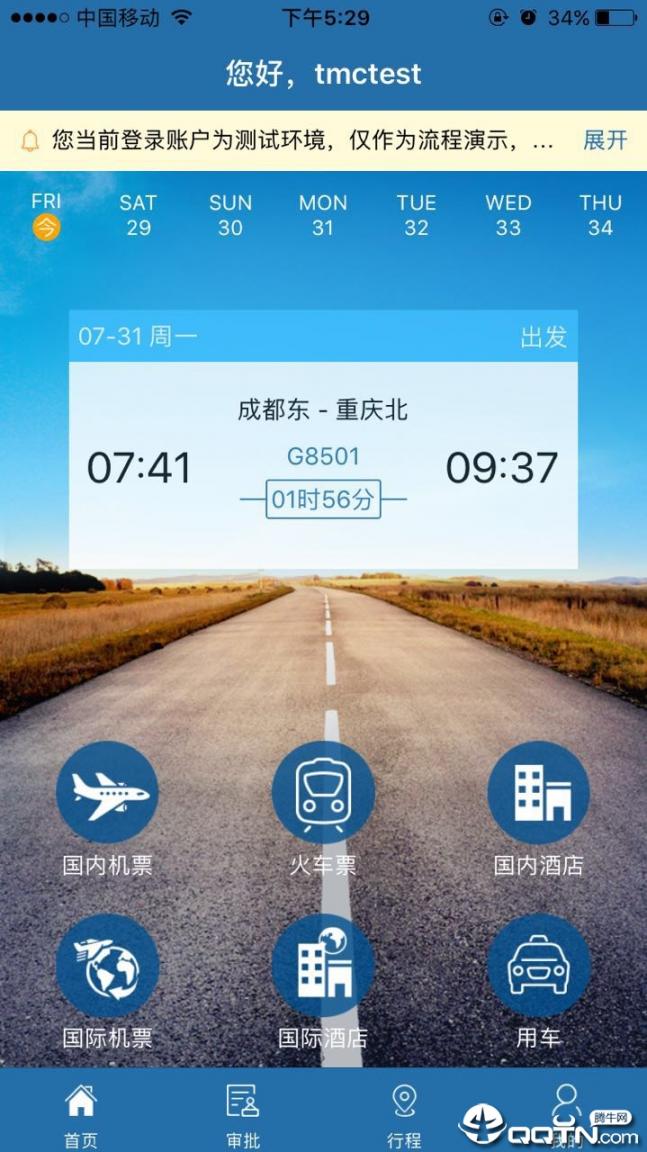
Task: Select Sunday 30 in the date strip
Action: pyautogui.click(x=230, y=215)
